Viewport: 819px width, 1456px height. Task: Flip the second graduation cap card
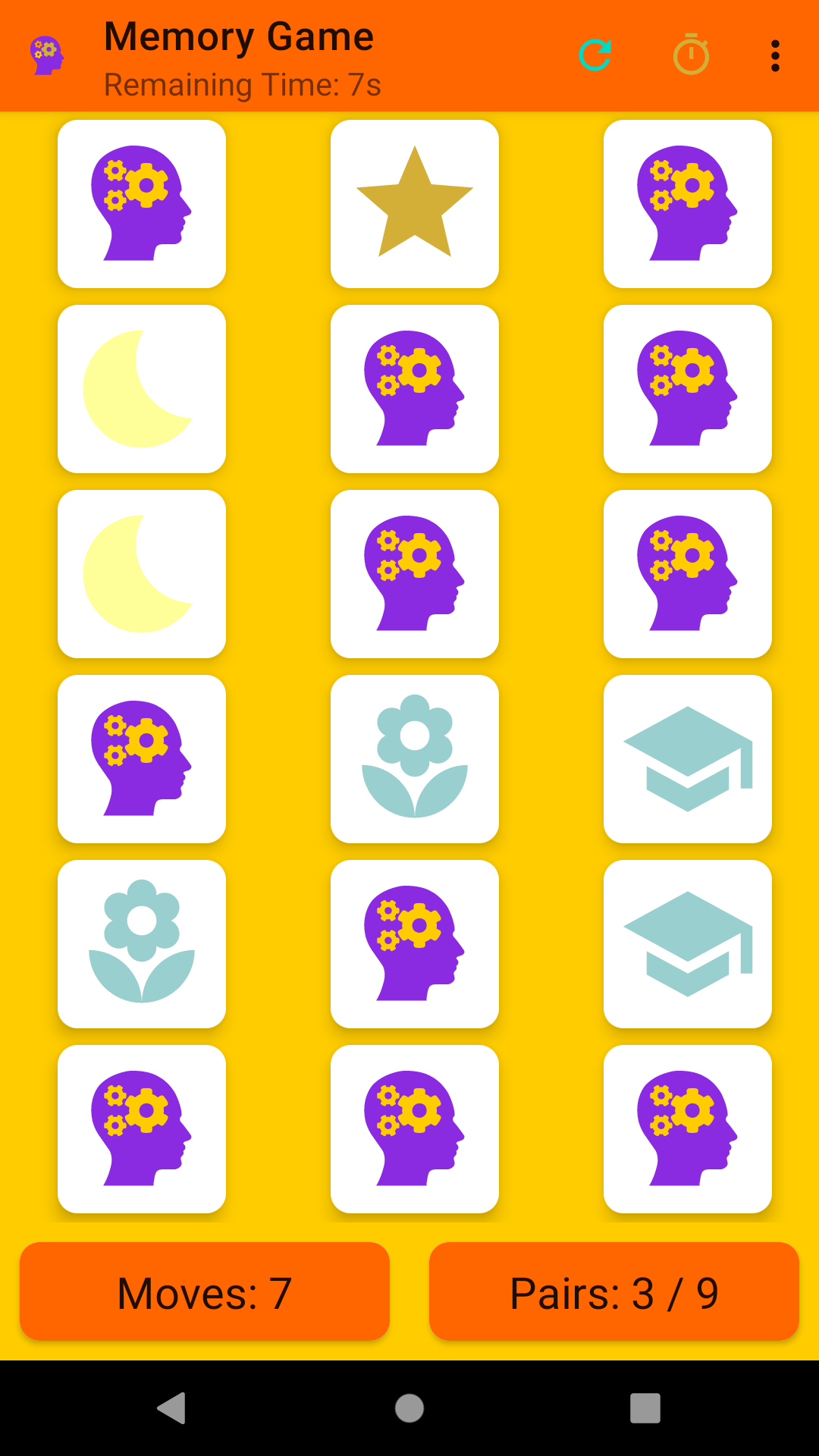[x=687, y=943]
